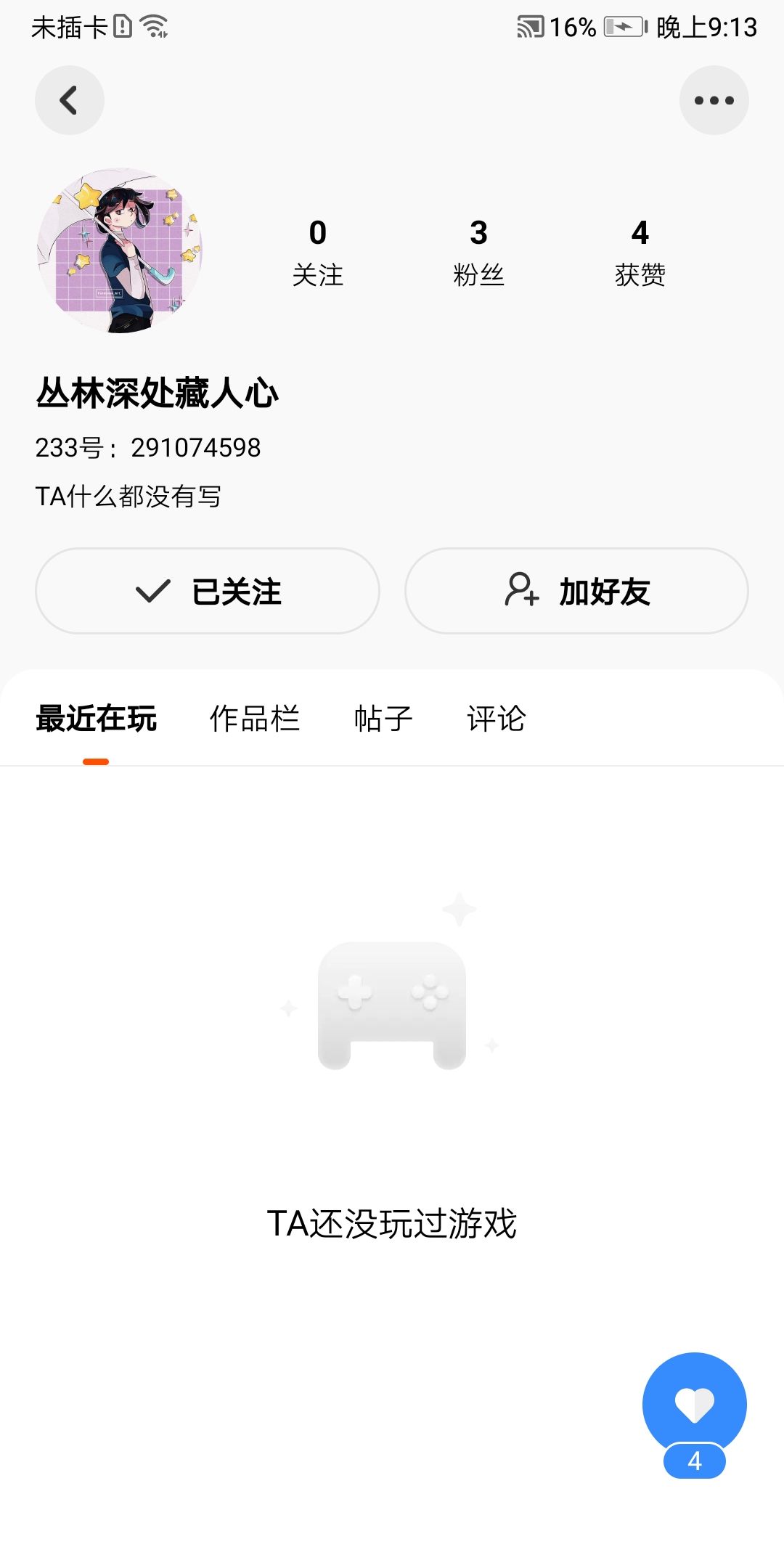
Task: Tap 加好友 to add as friend
Action: (576, 591)
